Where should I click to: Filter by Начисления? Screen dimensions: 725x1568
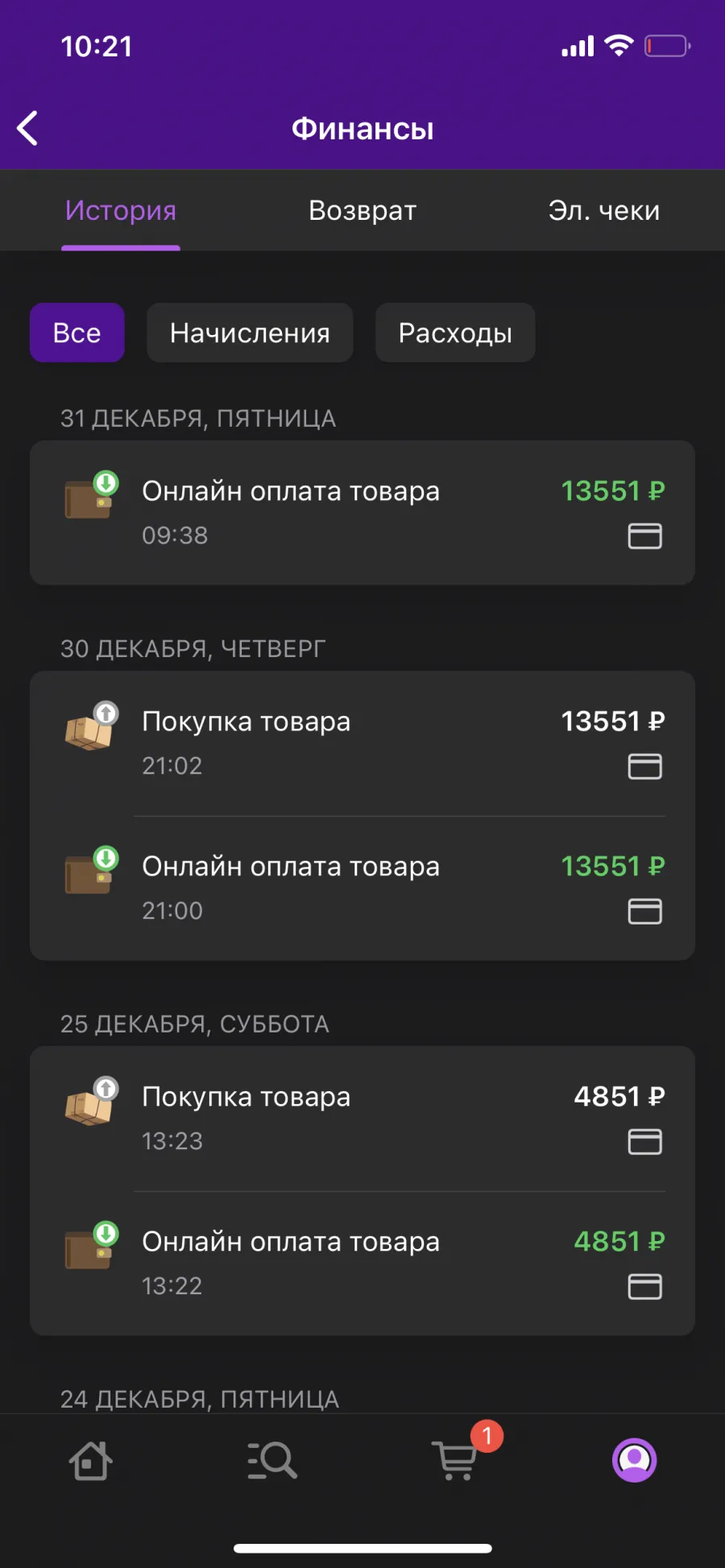point(250,333)
